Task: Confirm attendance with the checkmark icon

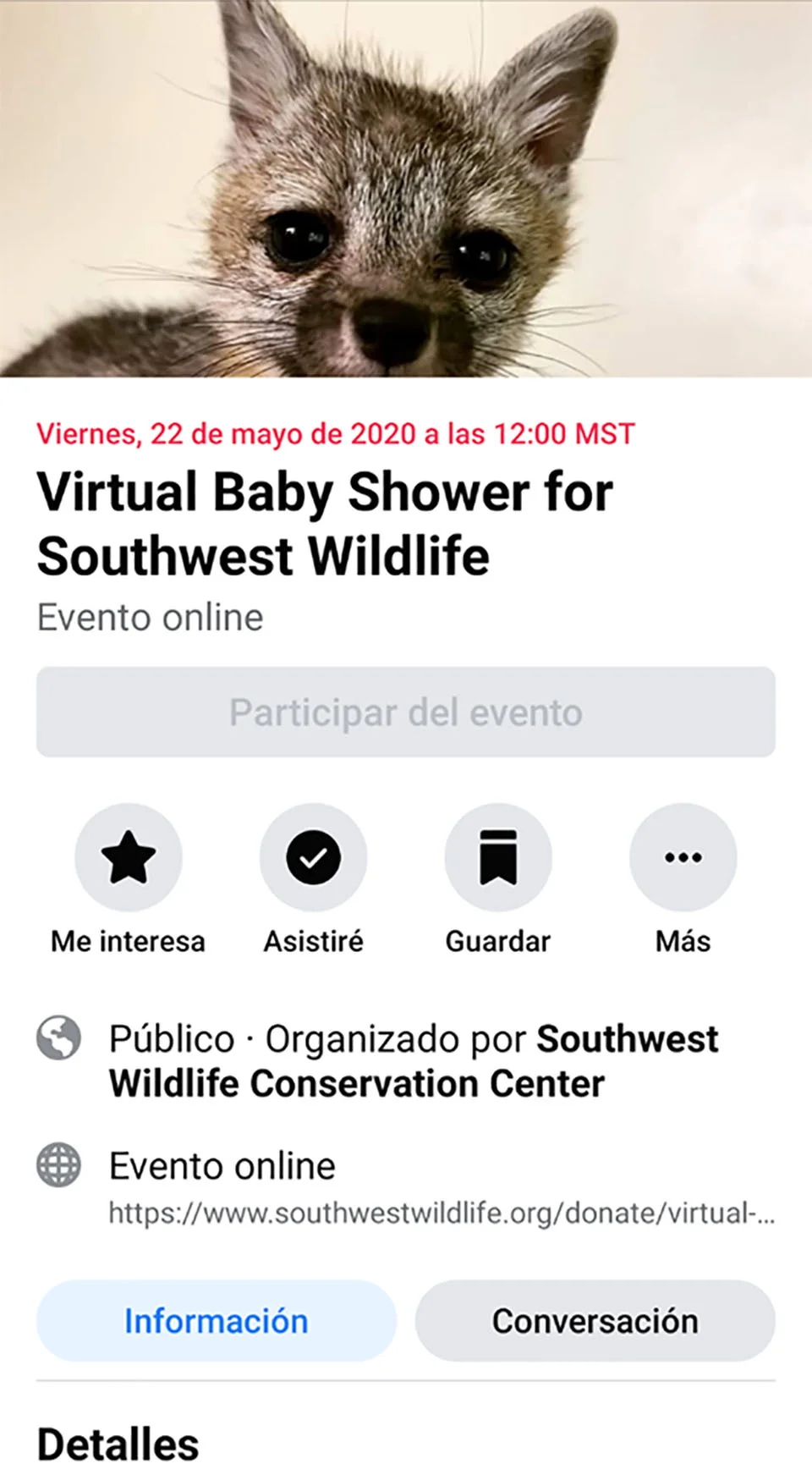Action: point(313,856)
